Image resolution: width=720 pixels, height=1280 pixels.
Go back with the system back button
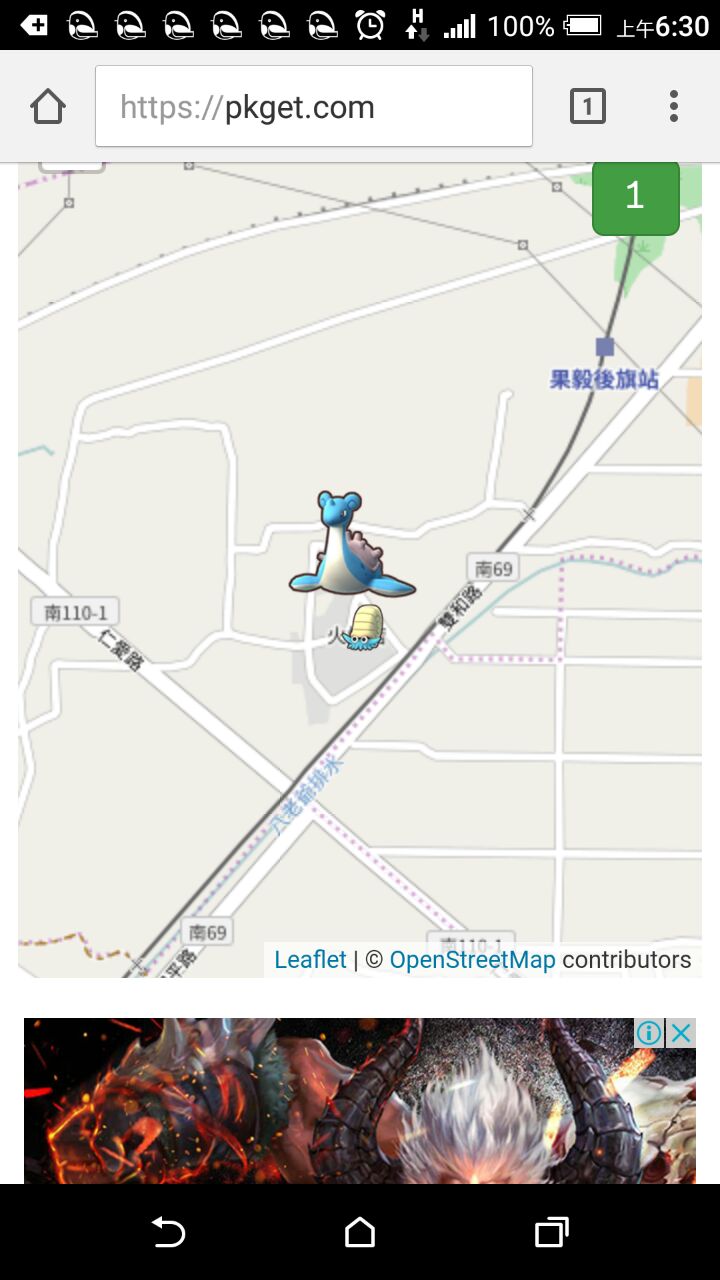168,1233
